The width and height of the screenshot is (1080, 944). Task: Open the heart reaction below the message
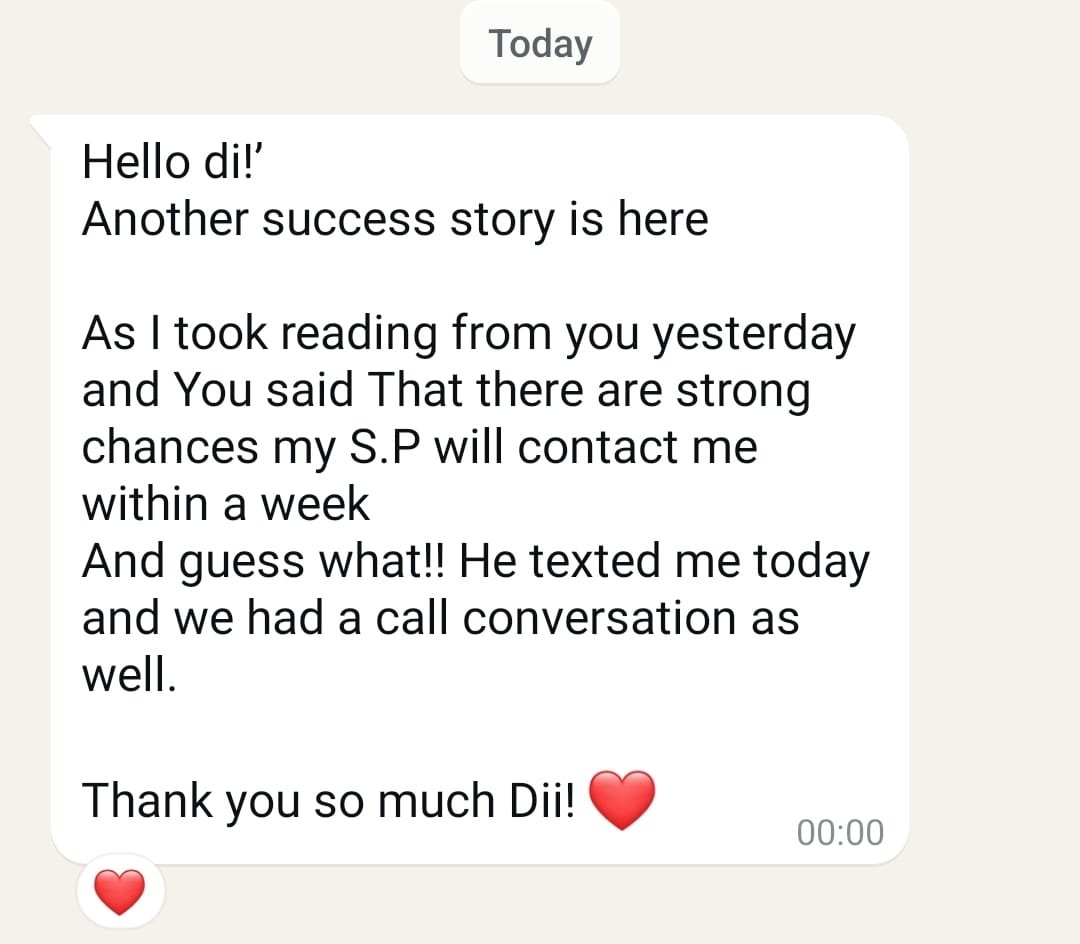click(x=119, y=890)
